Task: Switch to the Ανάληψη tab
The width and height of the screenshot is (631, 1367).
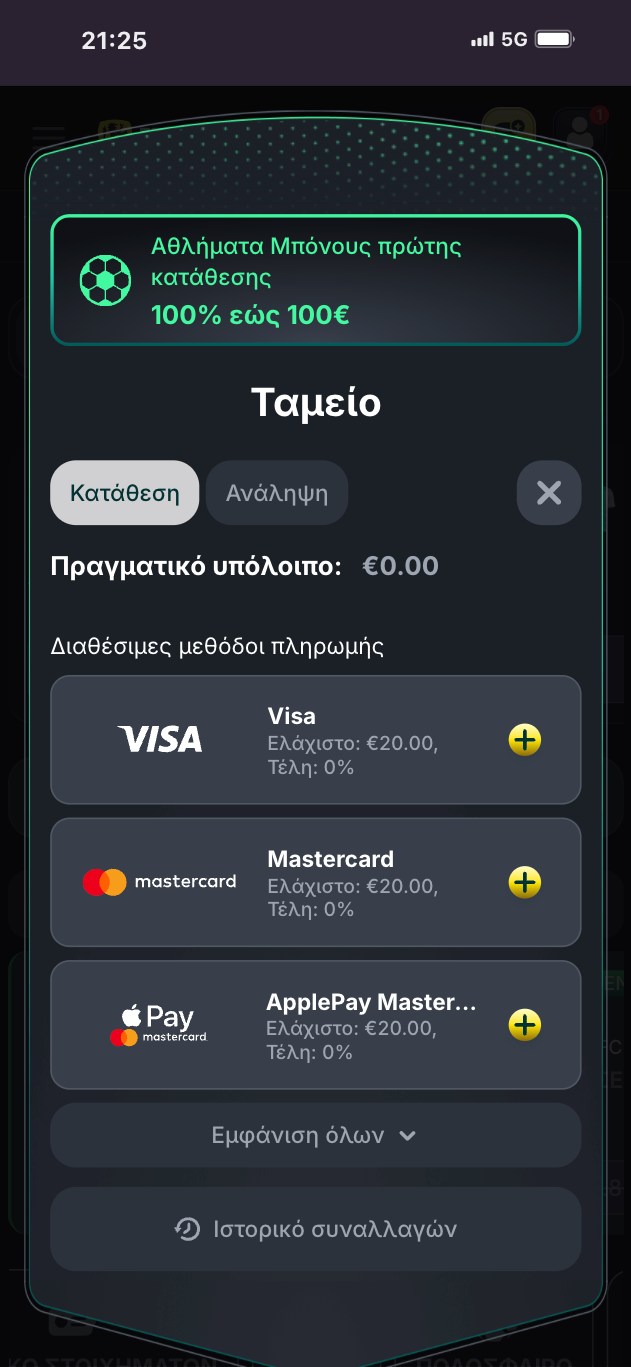Action: coord(277,493)
